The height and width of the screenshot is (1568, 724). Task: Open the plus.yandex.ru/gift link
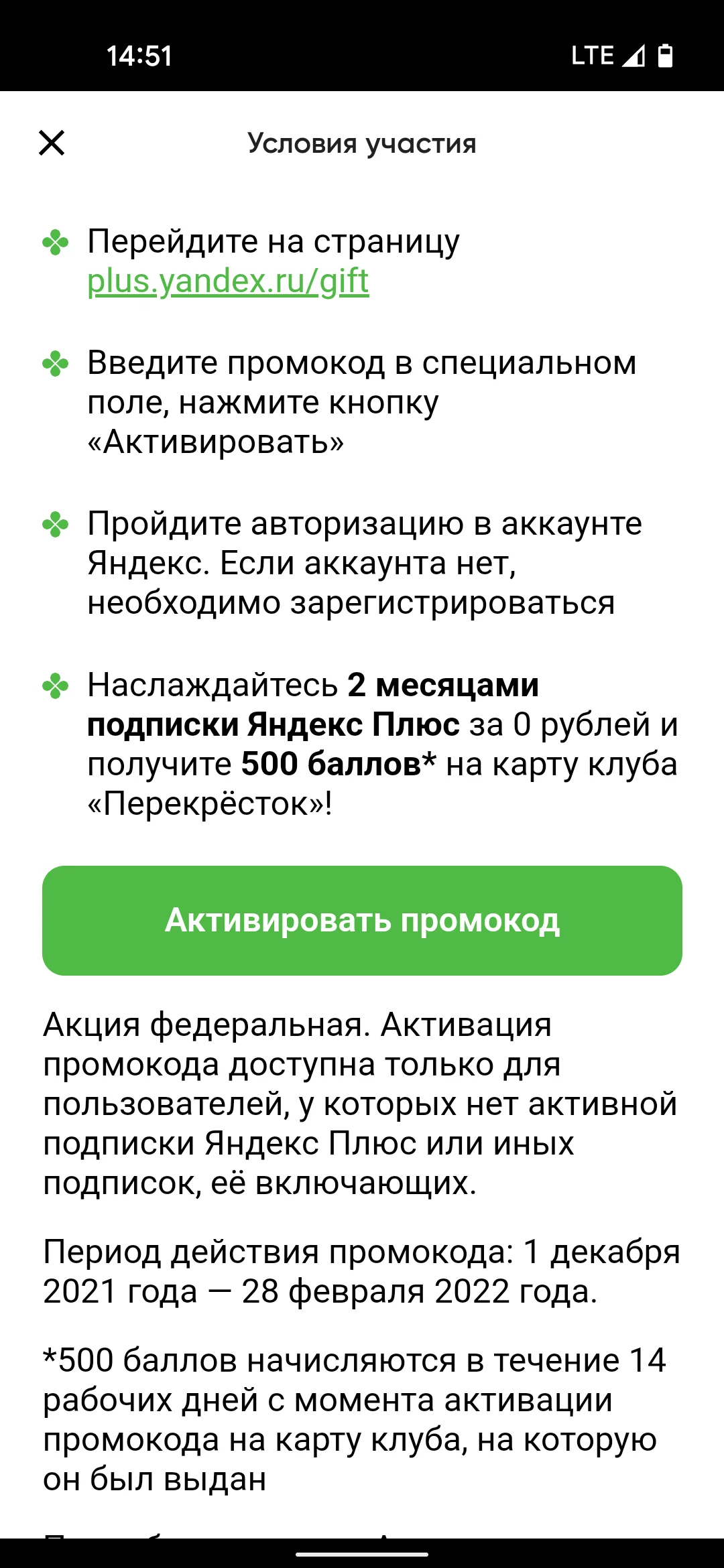point(228,281)
